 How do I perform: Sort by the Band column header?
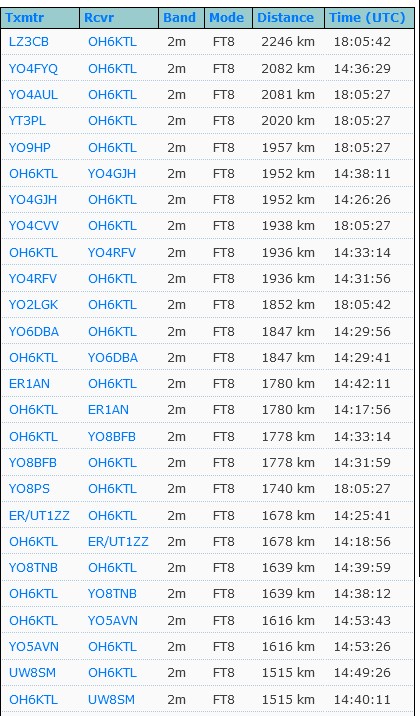point(179,18)
